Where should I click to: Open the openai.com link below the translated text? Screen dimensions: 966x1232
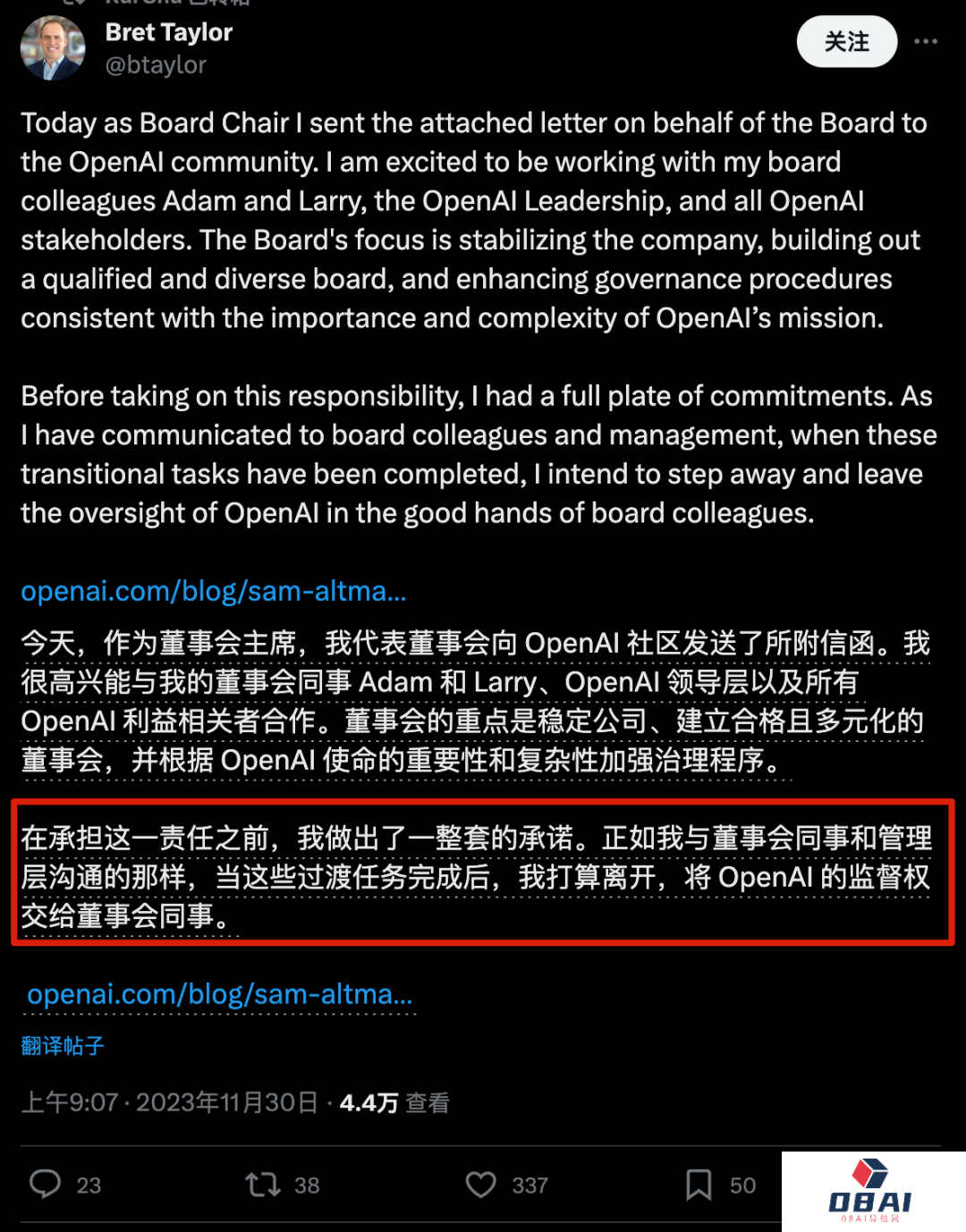[x=220, y=994]
